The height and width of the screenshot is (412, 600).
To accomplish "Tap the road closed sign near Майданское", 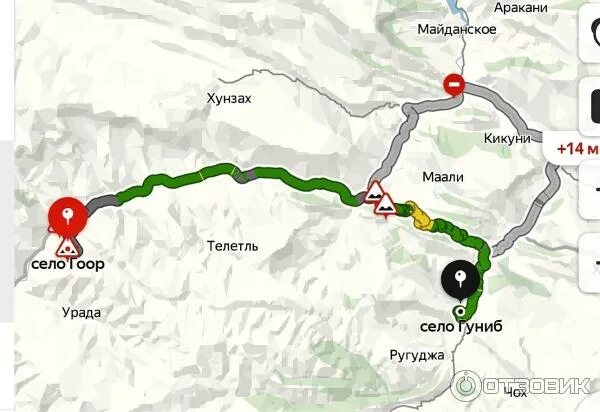I will pyautogui.click(x=455, y=84).
